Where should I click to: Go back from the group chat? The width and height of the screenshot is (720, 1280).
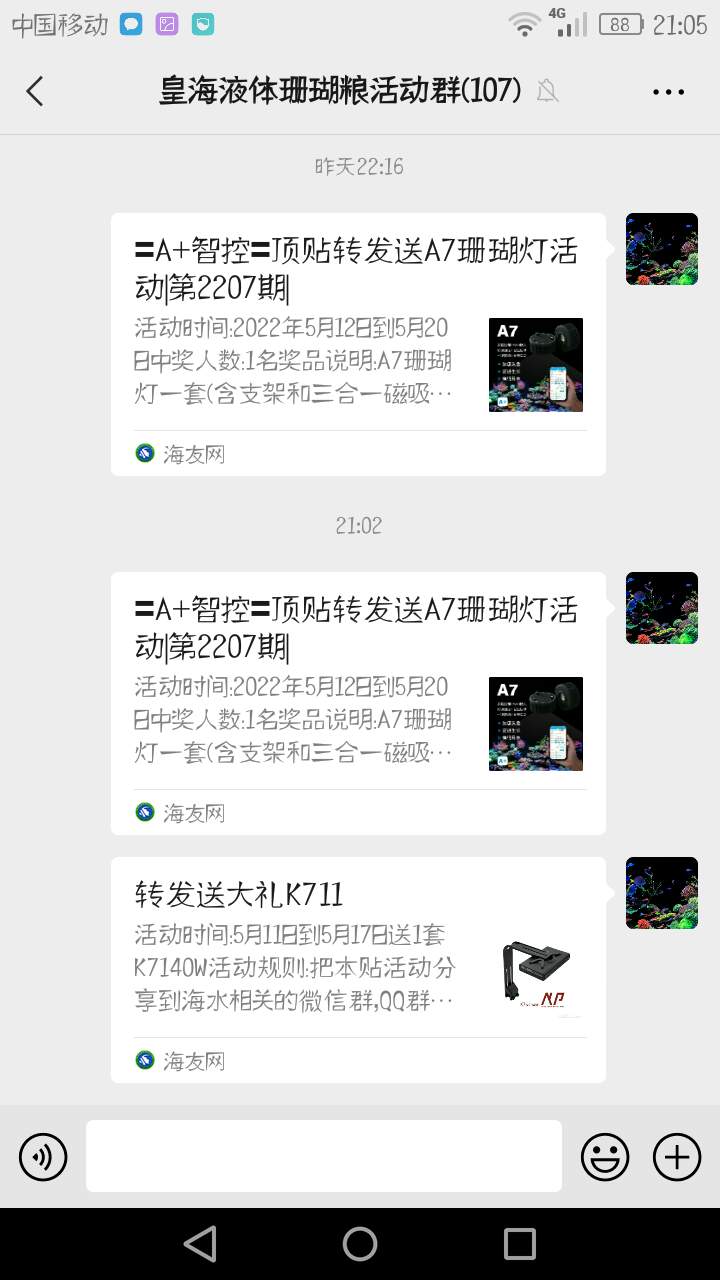tap(35, 91)
